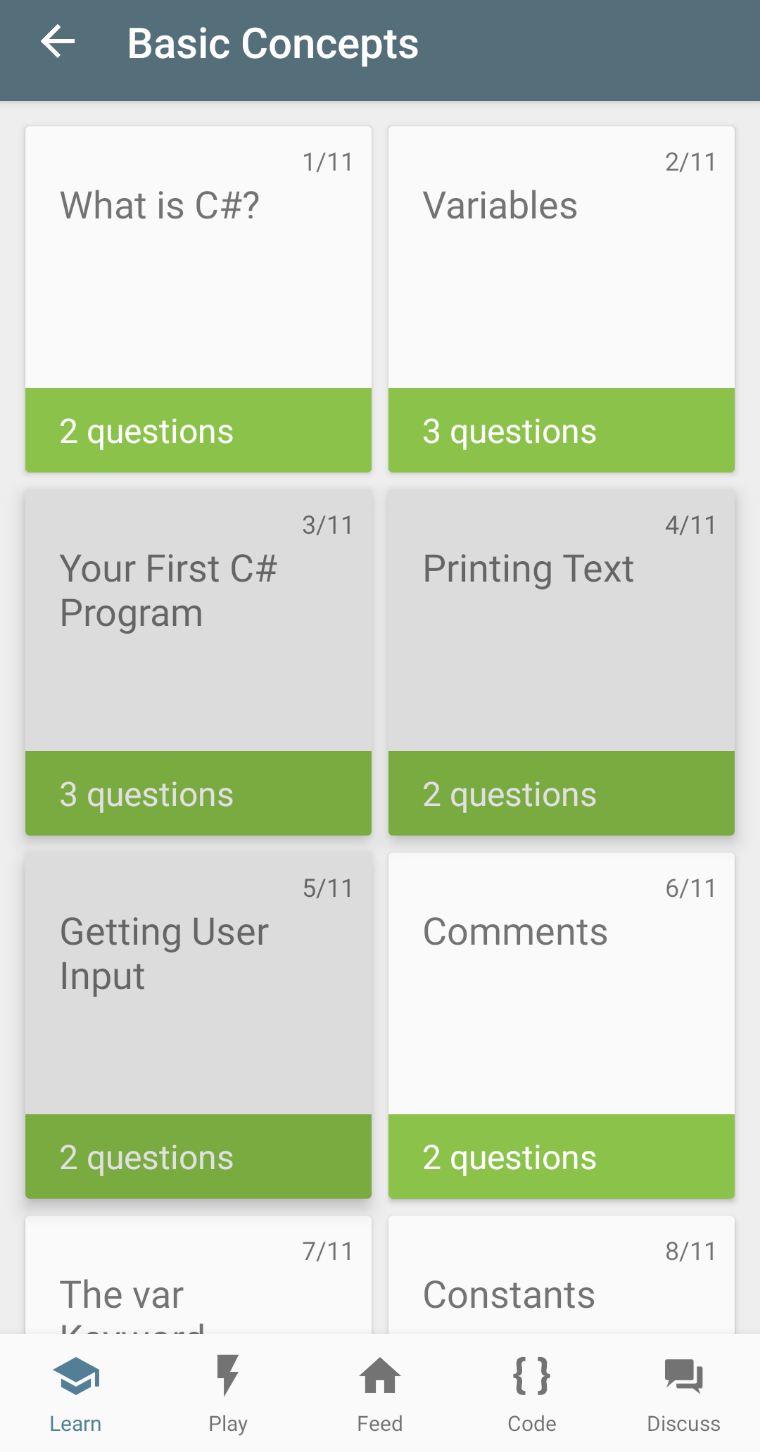Open the Comments lesson card
760x1452 pixels.
click(x=561, y=1024)
